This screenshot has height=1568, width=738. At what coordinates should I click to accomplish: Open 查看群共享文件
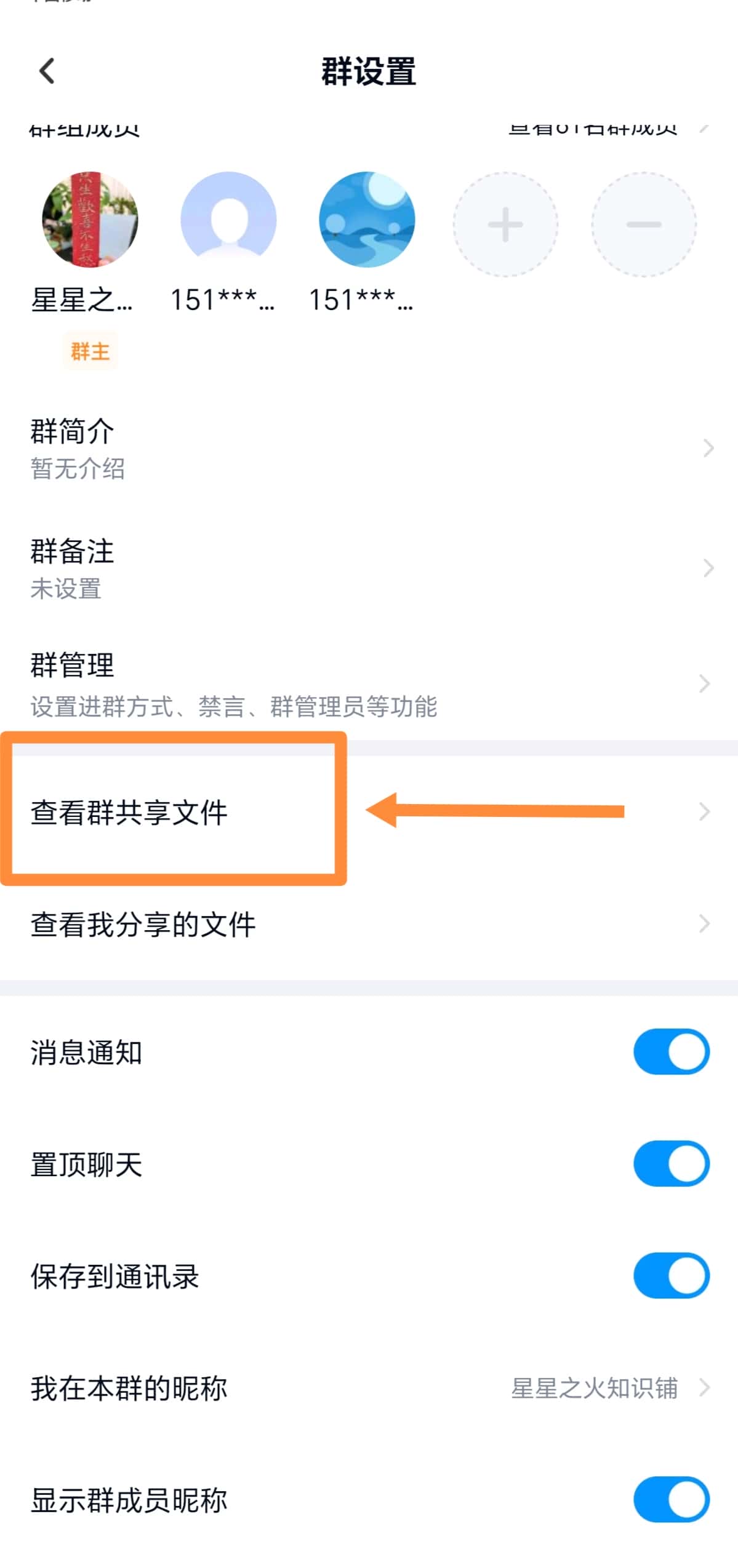[369, 811]
